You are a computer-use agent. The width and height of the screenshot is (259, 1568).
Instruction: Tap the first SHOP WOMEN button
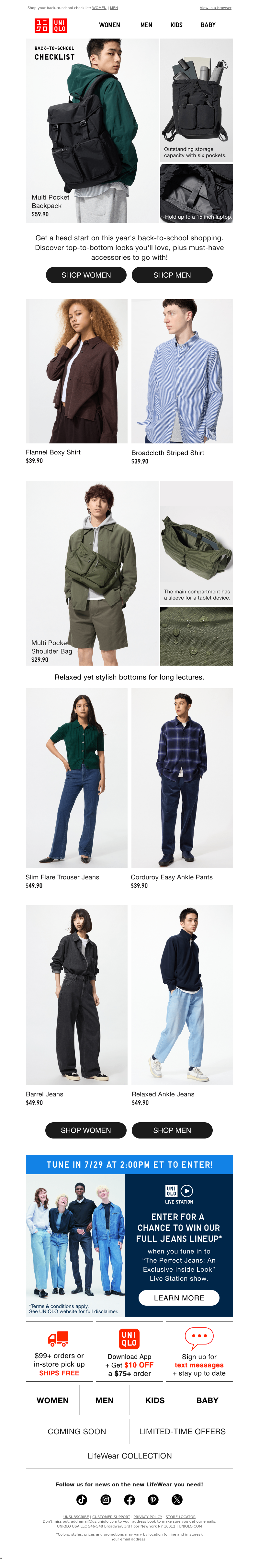86,275
